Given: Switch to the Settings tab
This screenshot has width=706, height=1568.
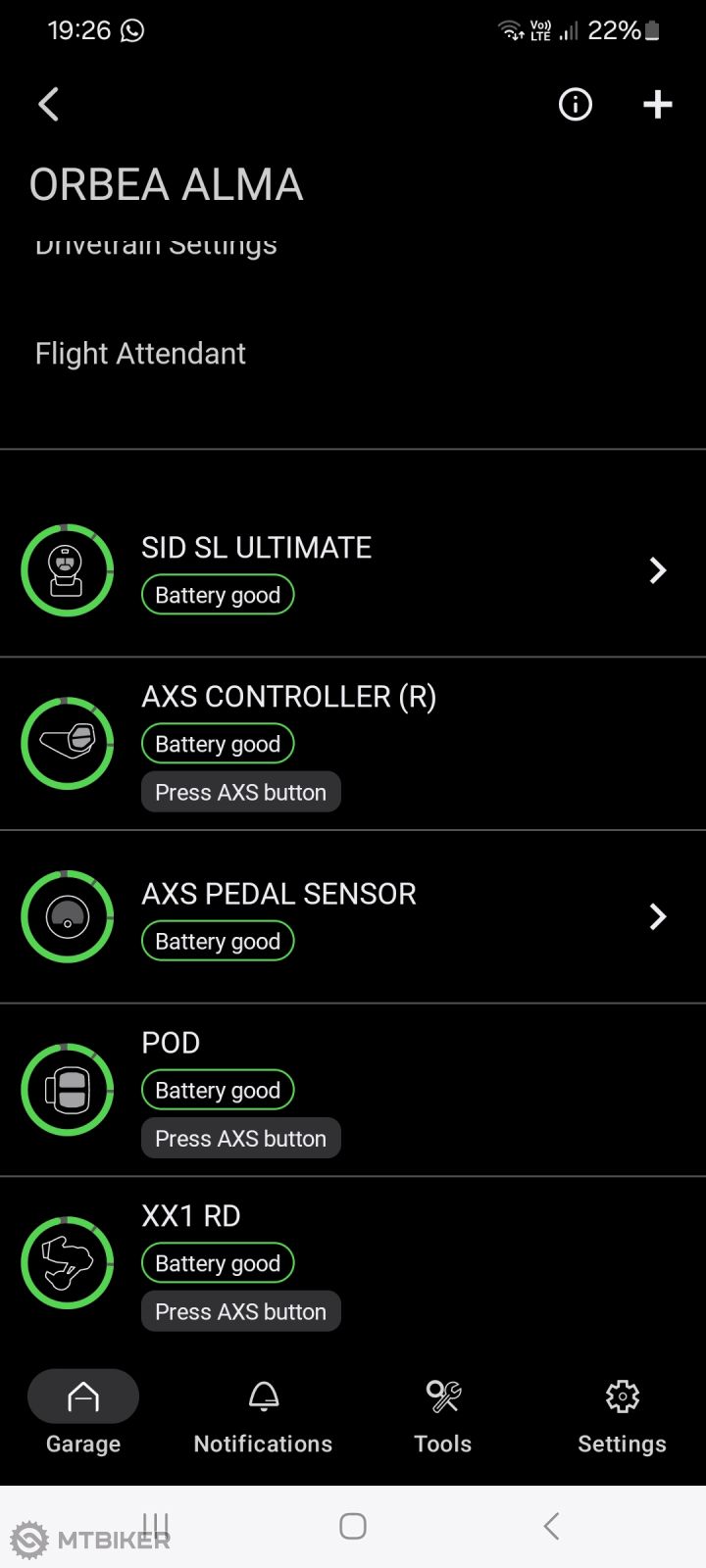Looking at the screenshot, I should pyautogui.click(x=622, y=1416).
